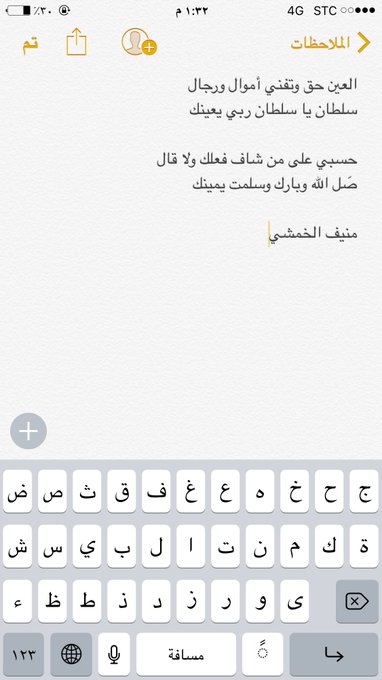The image size is (382, 680).
Task: Start dictation with the microphone key
Action: pyautogui.click(x=114, y=654)
